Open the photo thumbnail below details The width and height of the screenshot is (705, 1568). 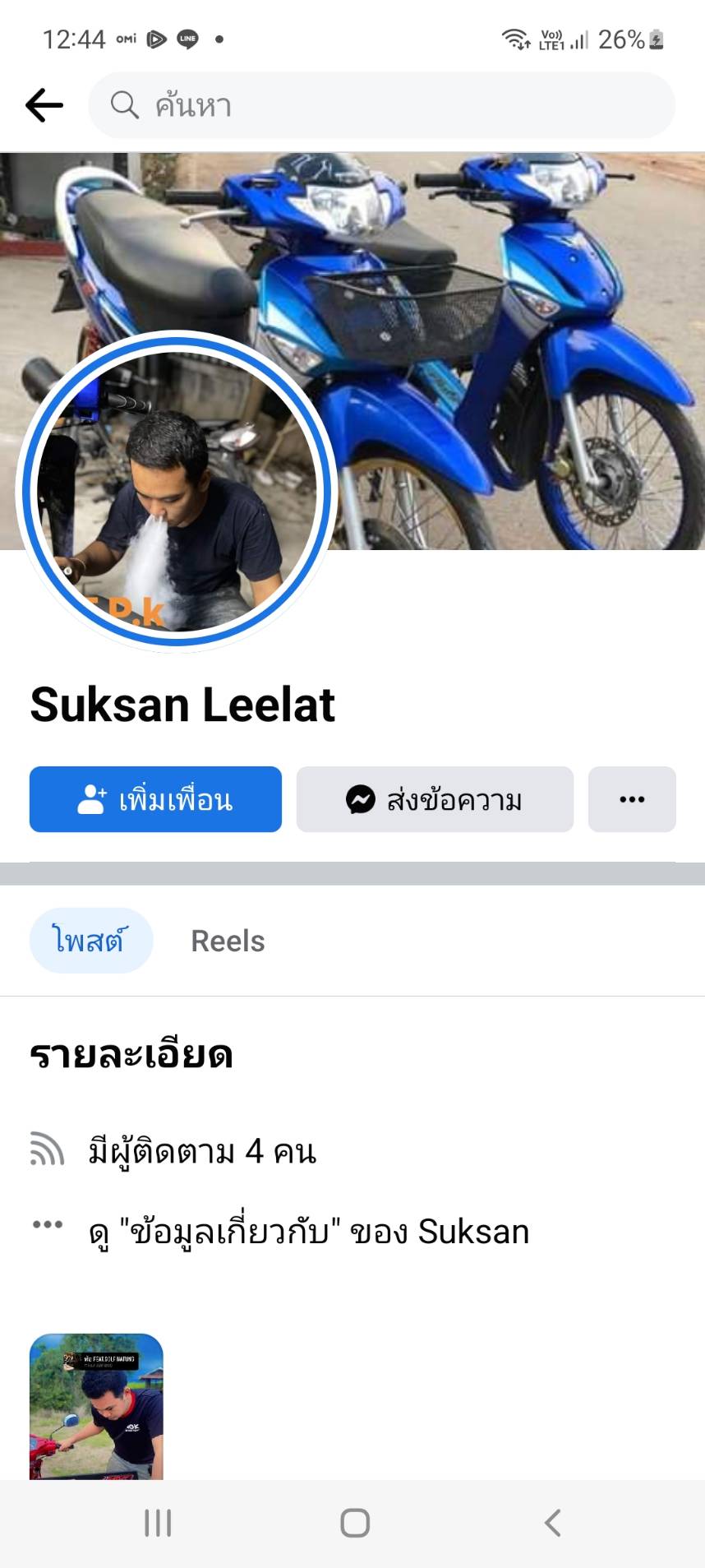[x=96, y=1406]
